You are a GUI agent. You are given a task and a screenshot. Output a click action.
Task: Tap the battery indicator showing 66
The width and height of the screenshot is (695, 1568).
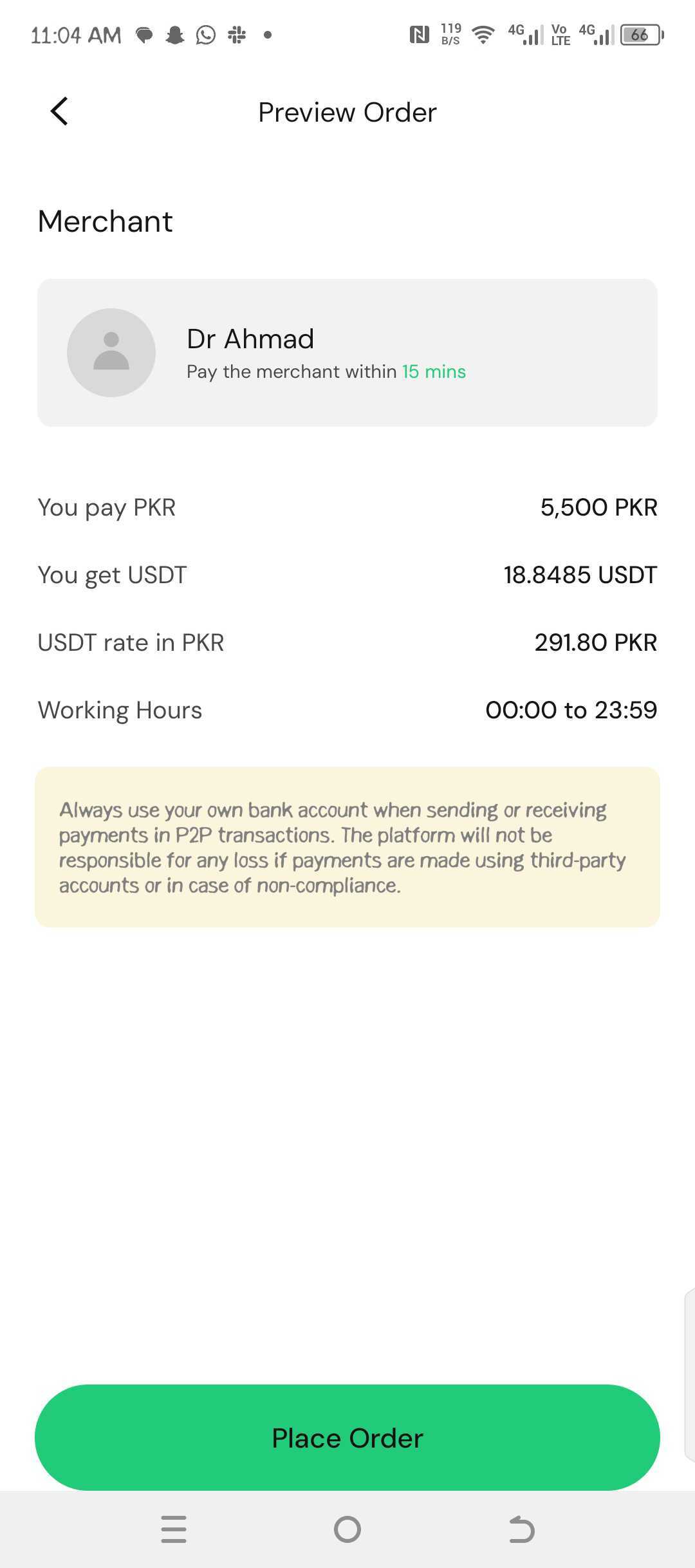[640, 35]
